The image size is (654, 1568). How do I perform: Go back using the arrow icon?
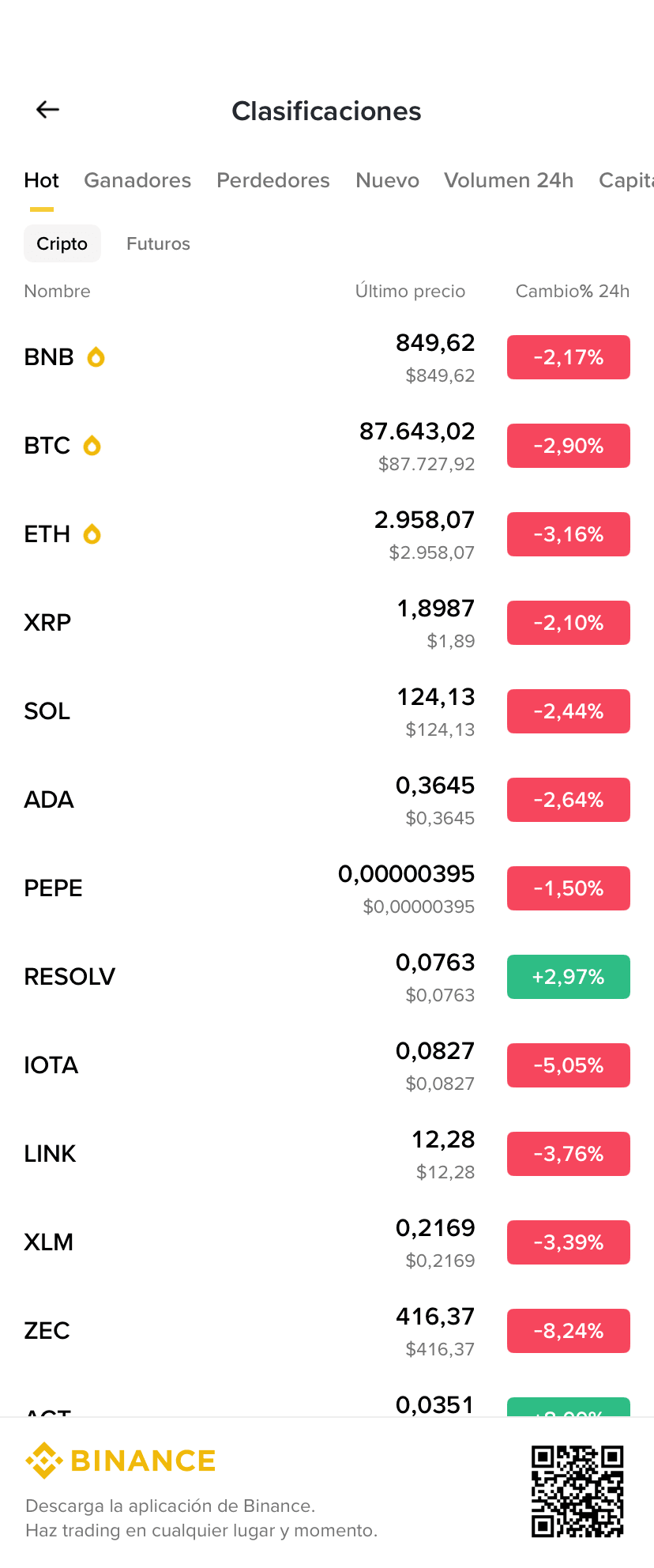(x=48, y=110)
